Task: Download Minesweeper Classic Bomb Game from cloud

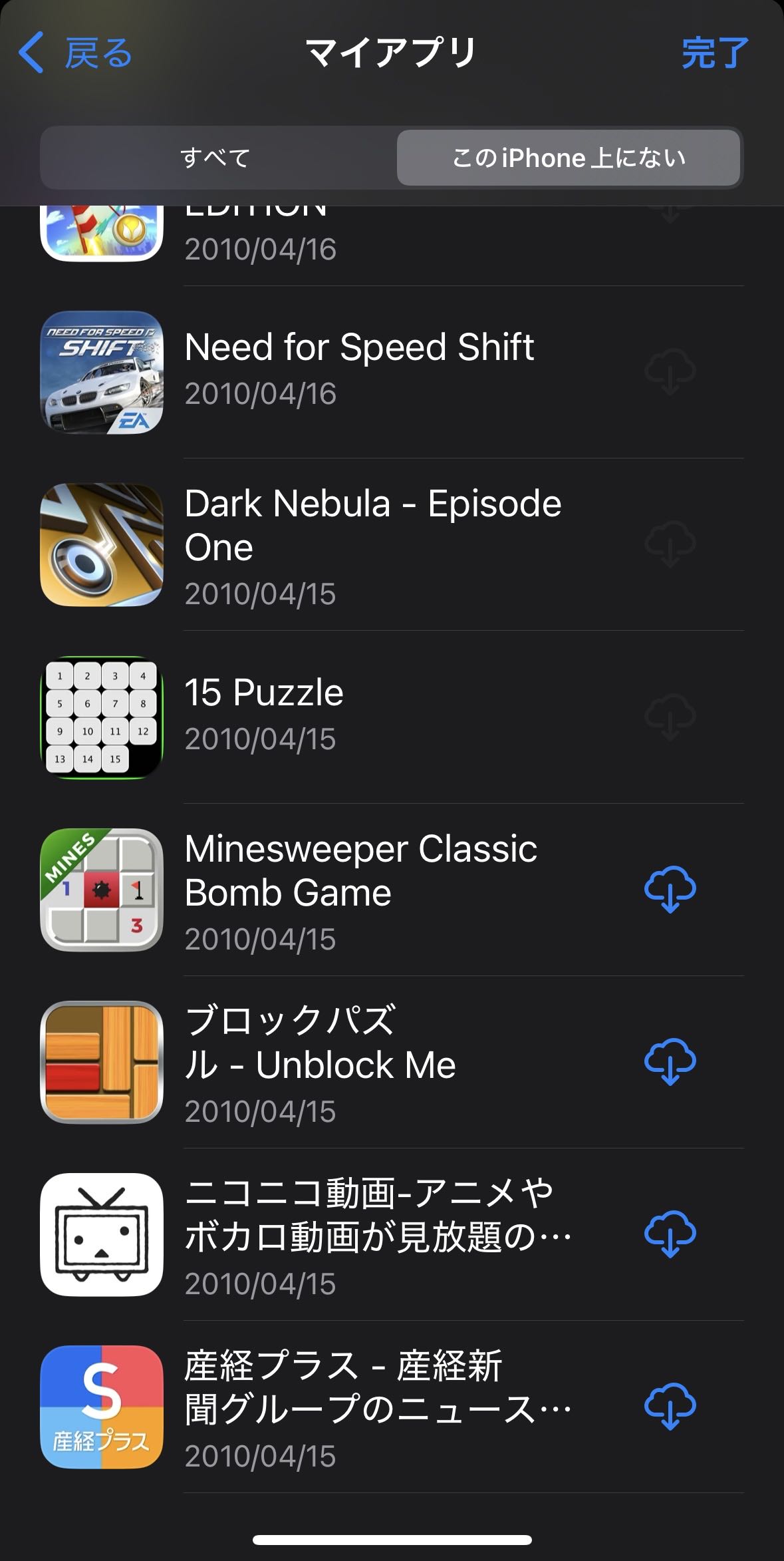Action: pyautogui.click(x=670, y=889)
